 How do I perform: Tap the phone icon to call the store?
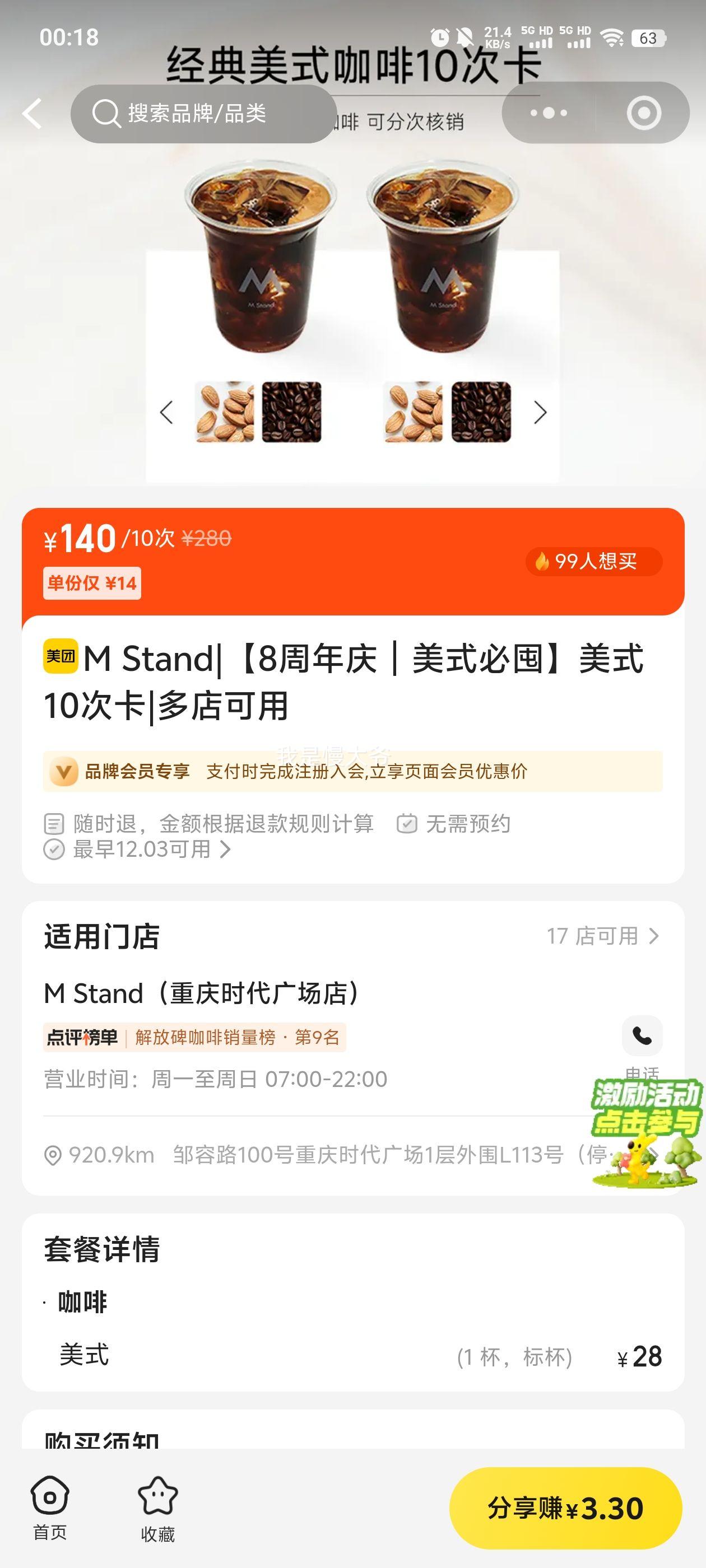642,1036
